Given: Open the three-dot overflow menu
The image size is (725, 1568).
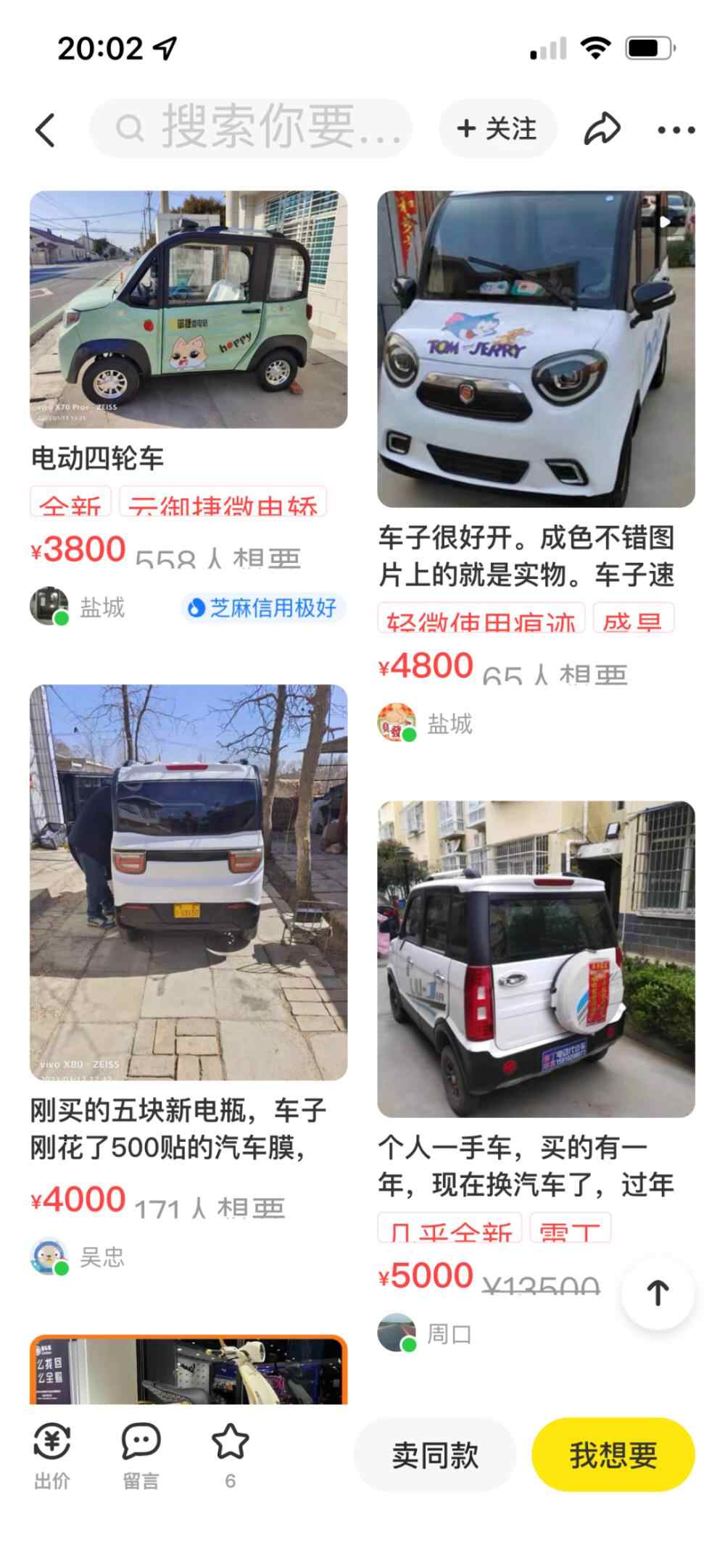Looking at the screenshot, I should click(x=676, y=130).
